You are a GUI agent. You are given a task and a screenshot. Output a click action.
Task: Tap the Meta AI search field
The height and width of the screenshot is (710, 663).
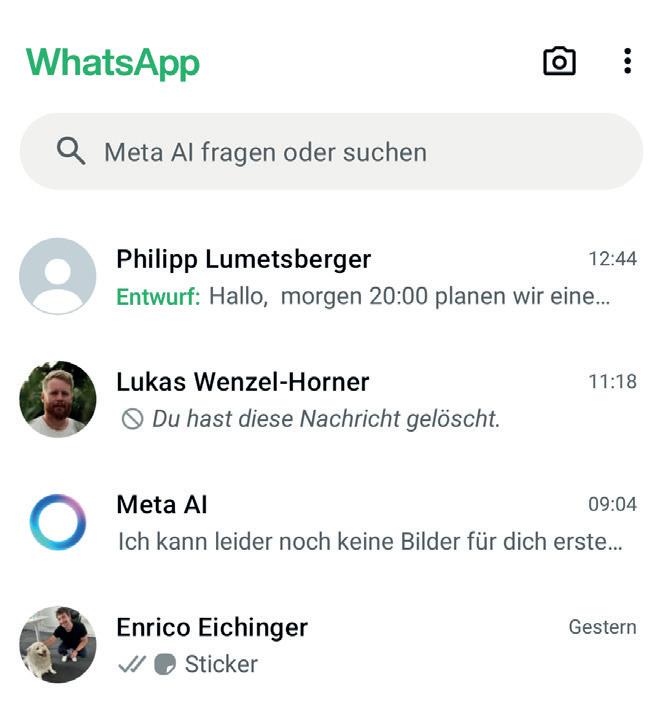(330, 152)
